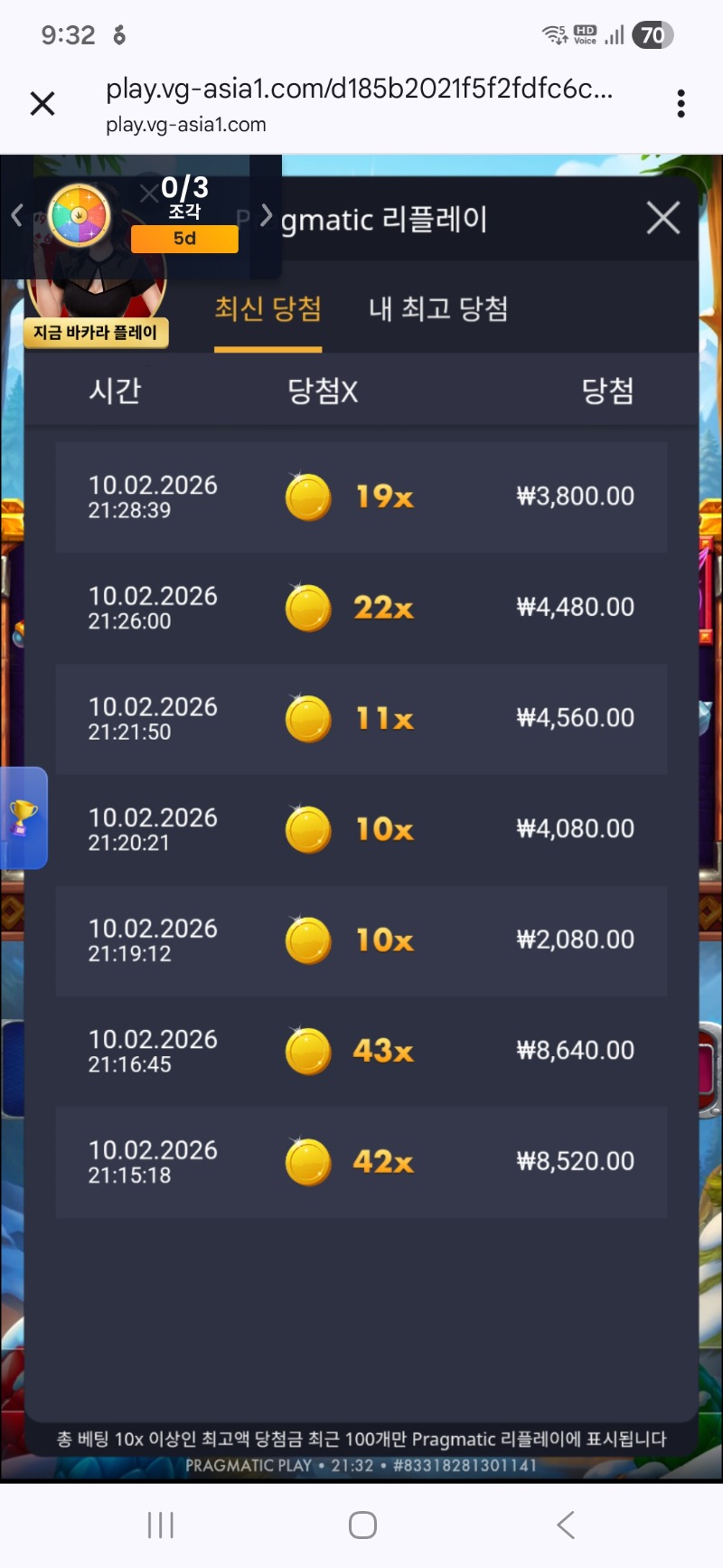Go to the previous promo with the left arrow

(16, 215)
